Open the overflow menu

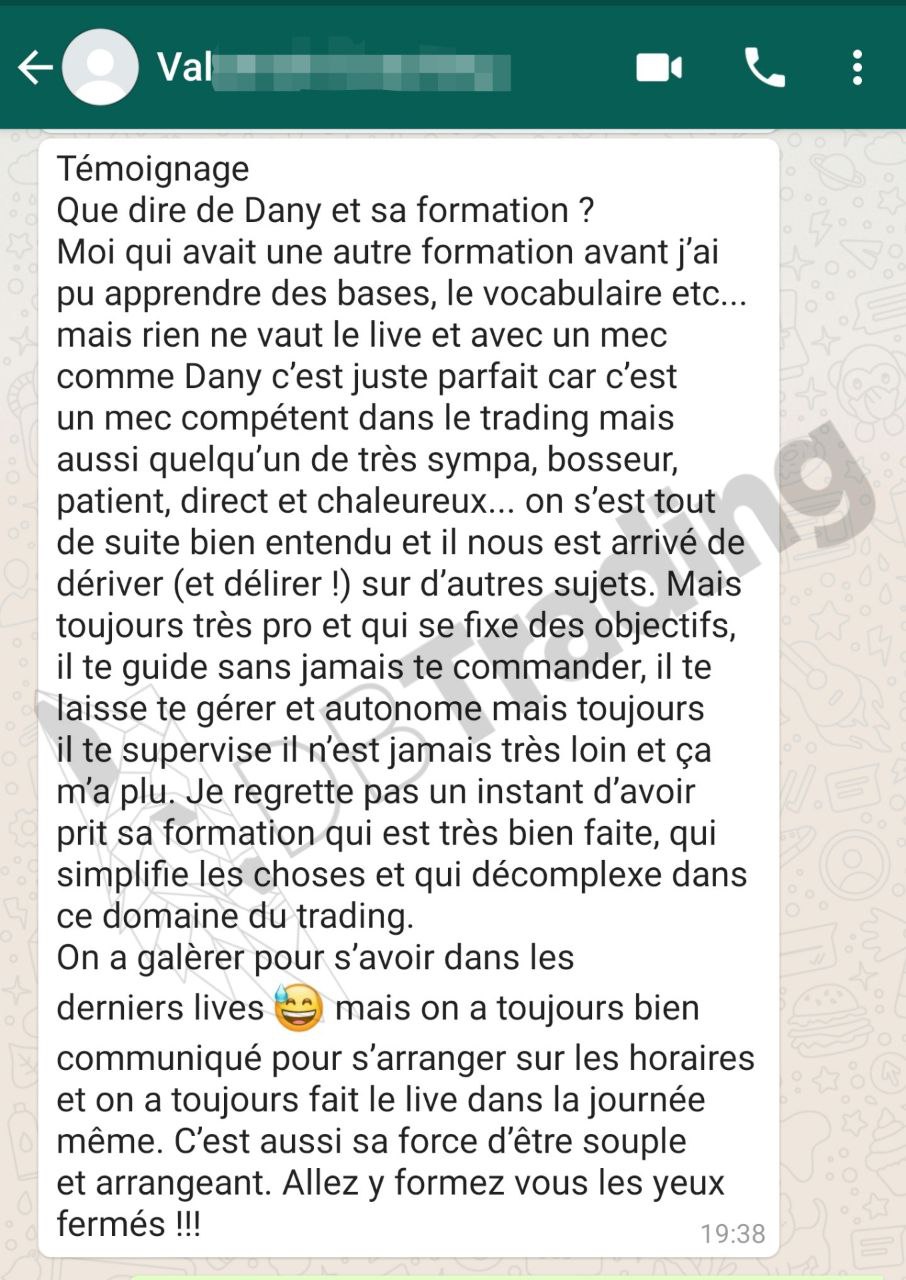(x=857, y=68)
